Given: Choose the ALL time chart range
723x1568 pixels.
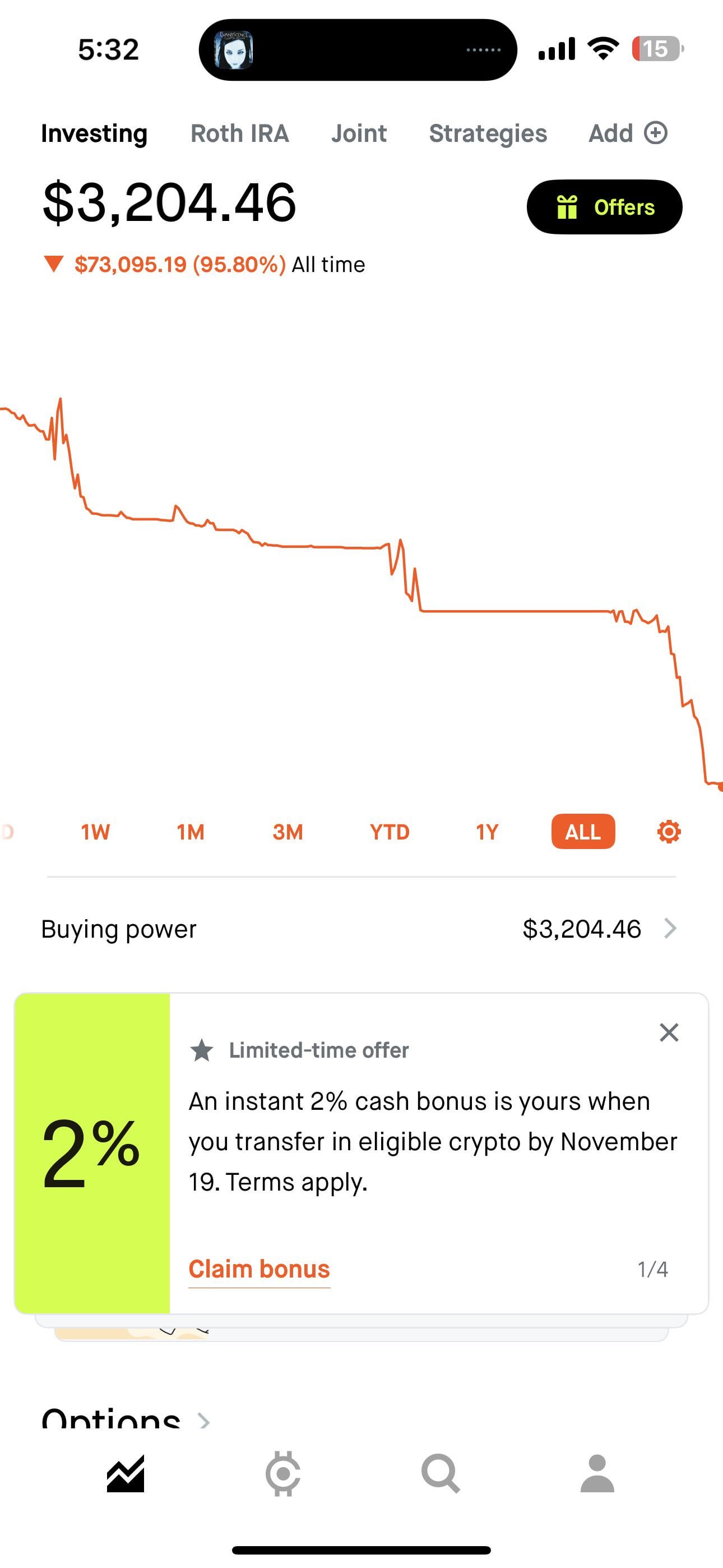Looking at the screenshot, I should (x=583, y=832).
